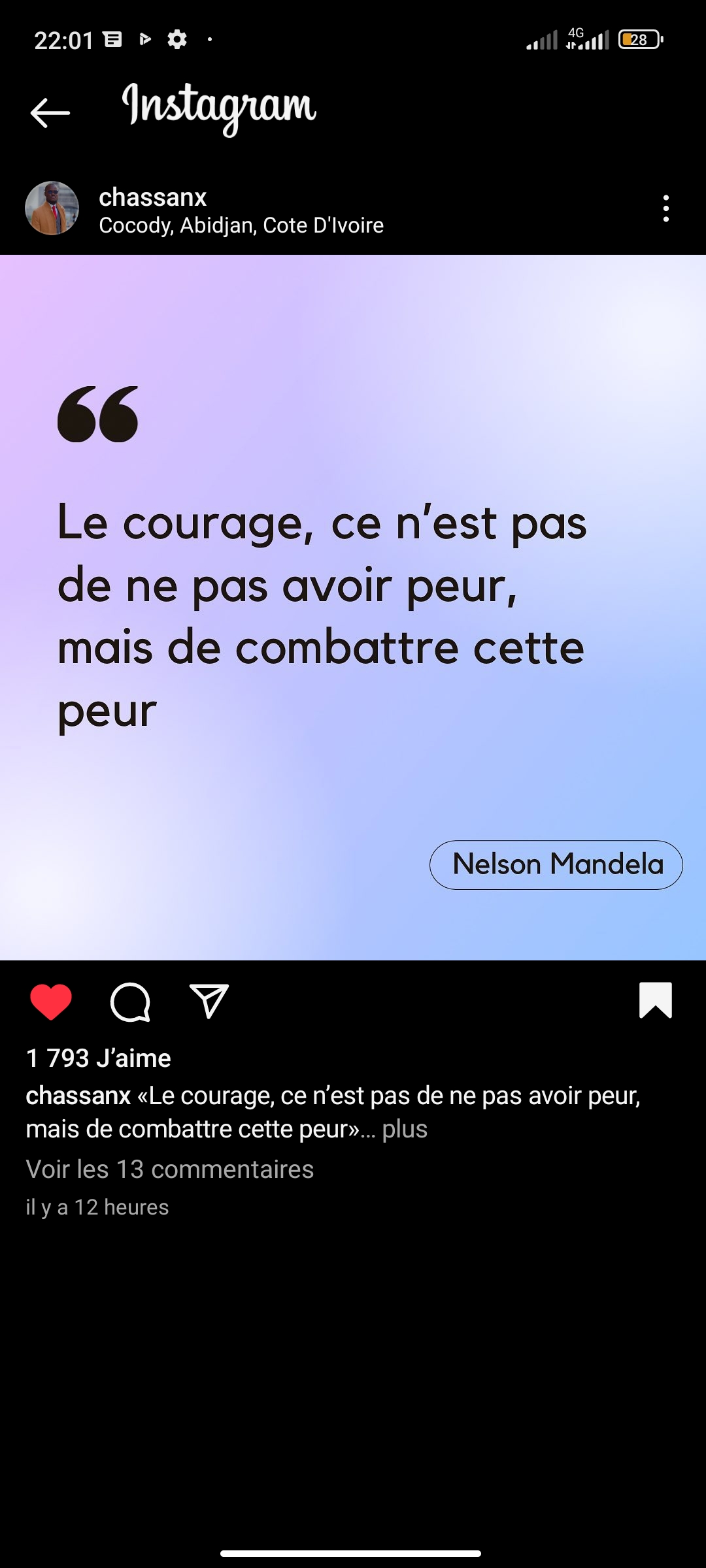The height and width of the screenshot is (1568, 706).
Task: Open chassanx profile picture
Action: tap(52, 208)
